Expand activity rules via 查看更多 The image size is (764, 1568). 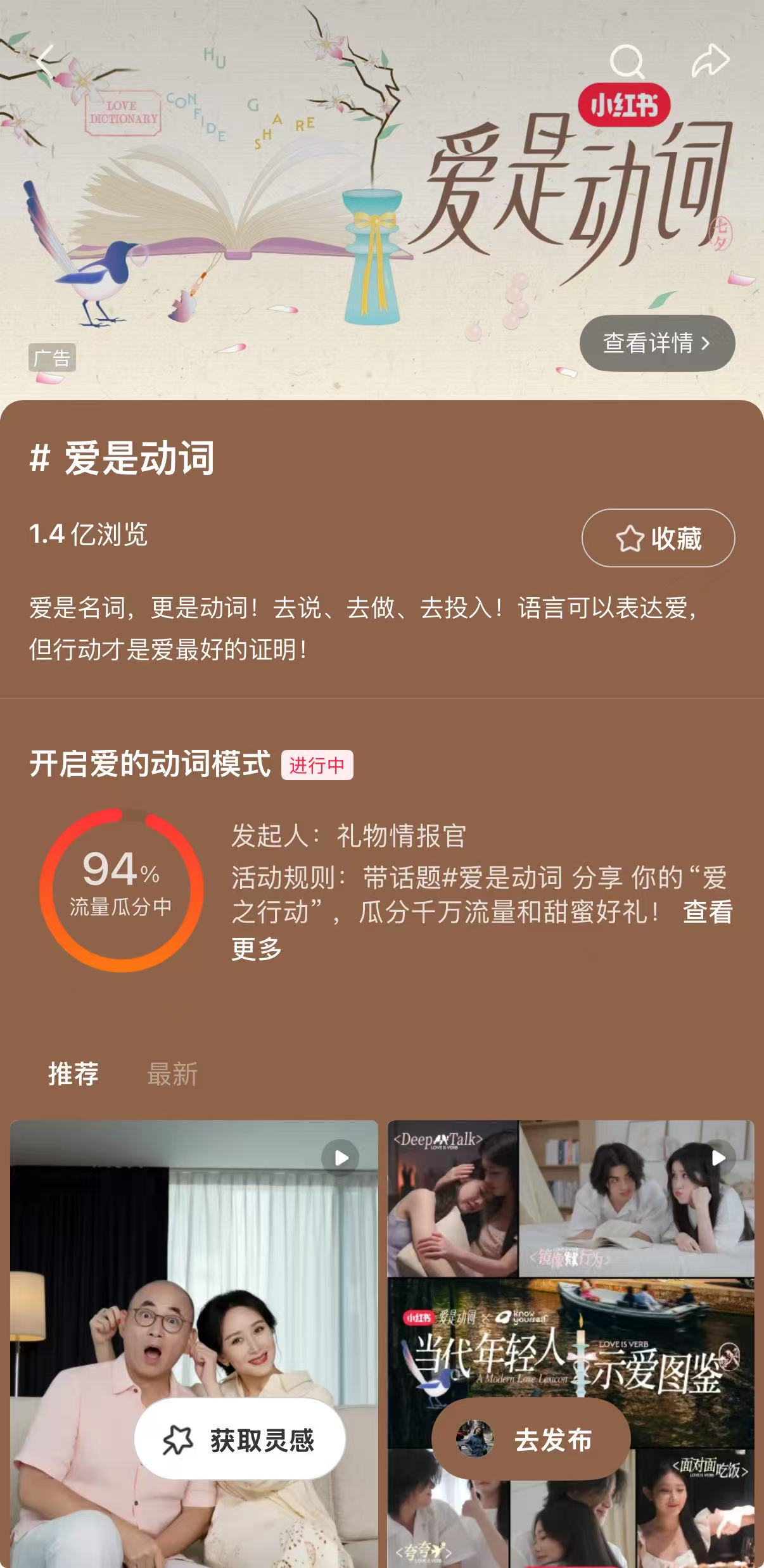click(x=707, y=913)
